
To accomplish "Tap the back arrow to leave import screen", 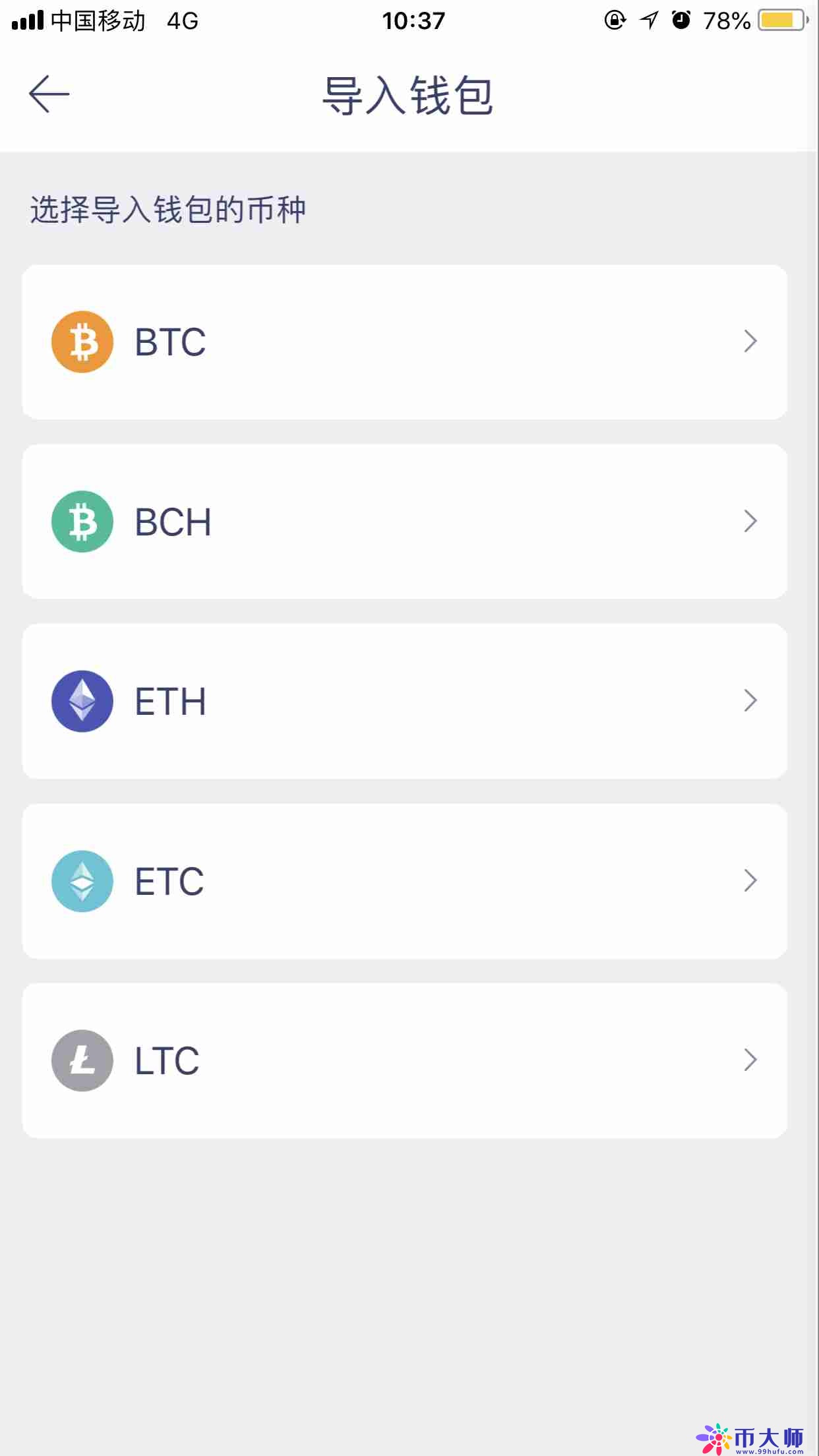I will 49,92.
